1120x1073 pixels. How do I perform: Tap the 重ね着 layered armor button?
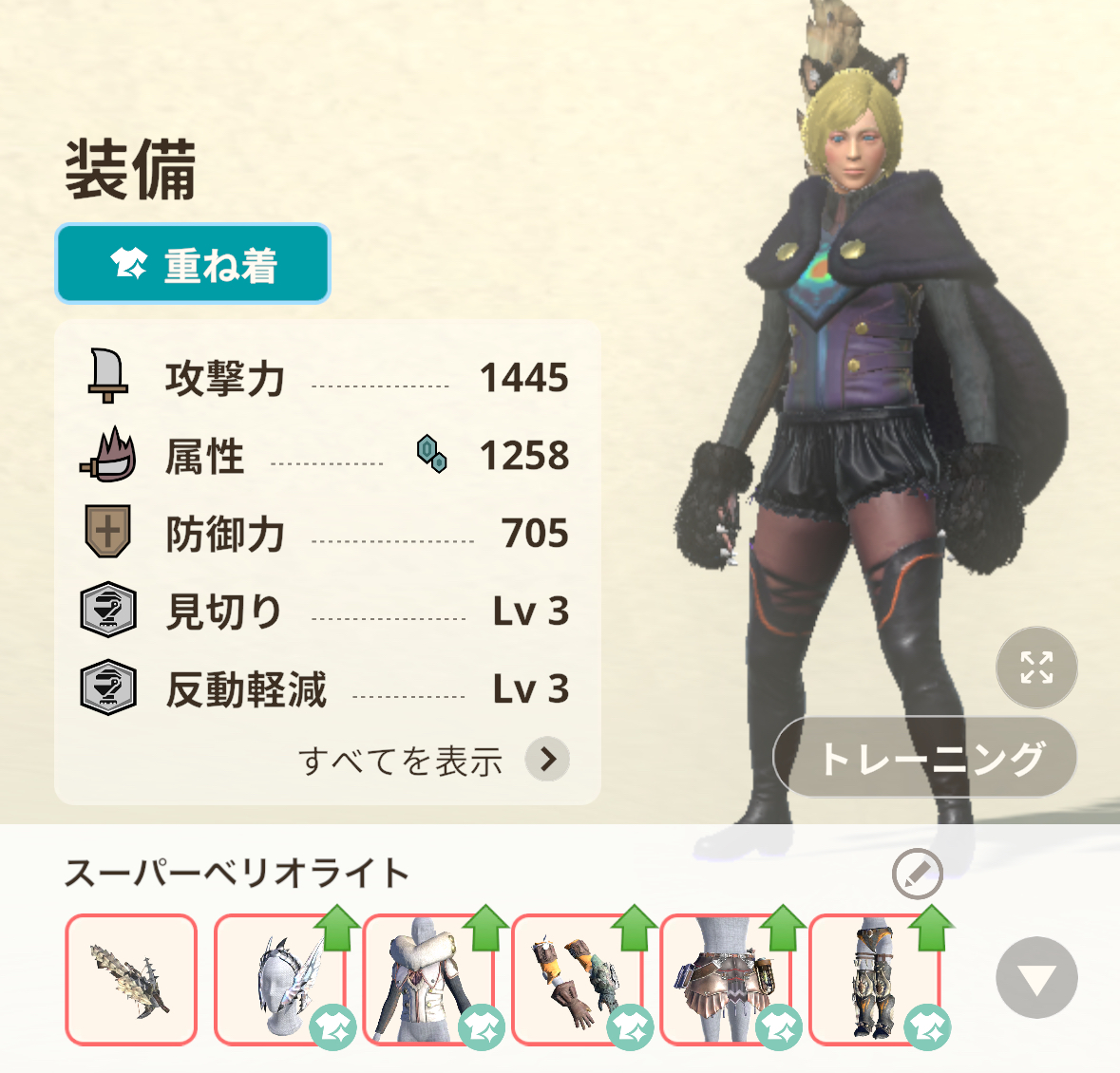193,264
